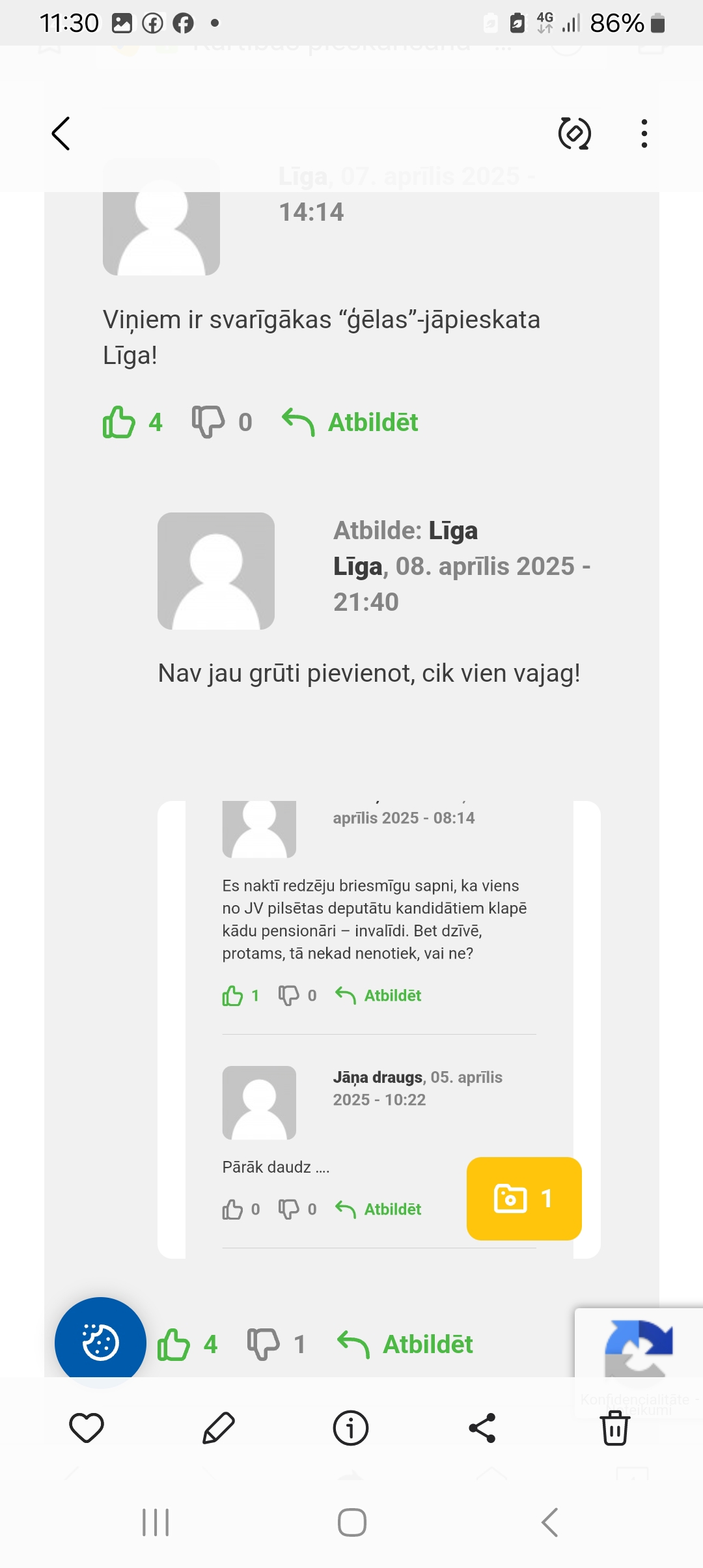The width and height of the screenshot is (703, 1568).
Task: Open recent apps from the navigation bar
Action: (156, 1522)
